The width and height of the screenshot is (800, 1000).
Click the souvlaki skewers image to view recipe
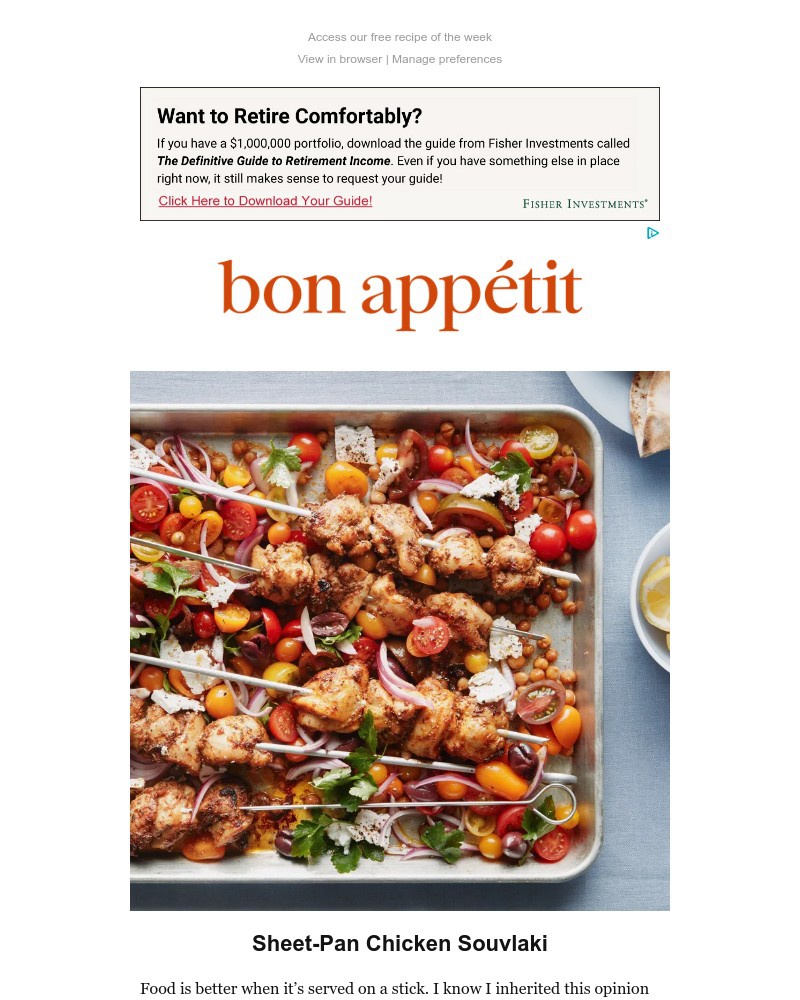[x=400, y=640]
